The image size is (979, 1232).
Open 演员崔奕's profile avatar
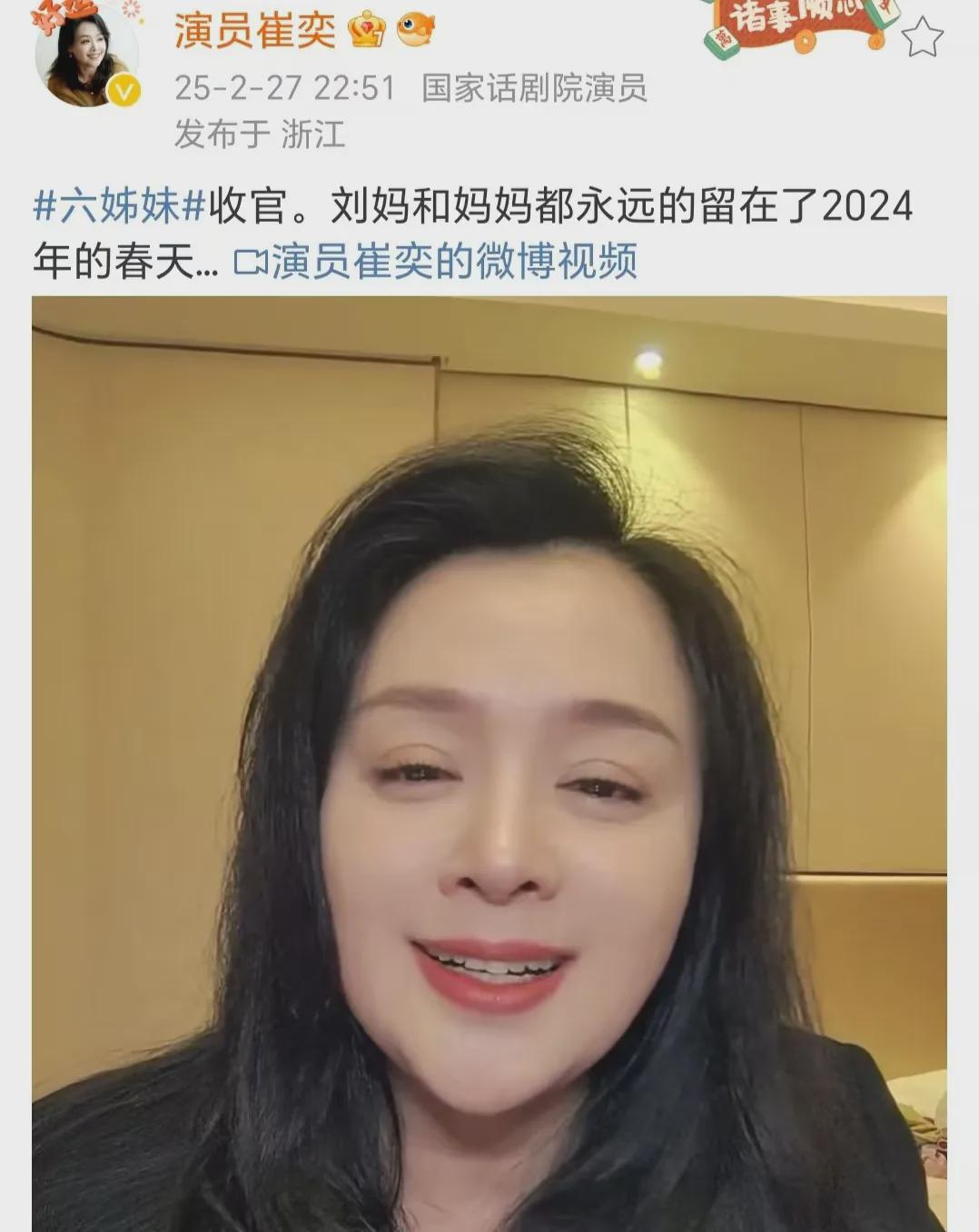point(86,56)
